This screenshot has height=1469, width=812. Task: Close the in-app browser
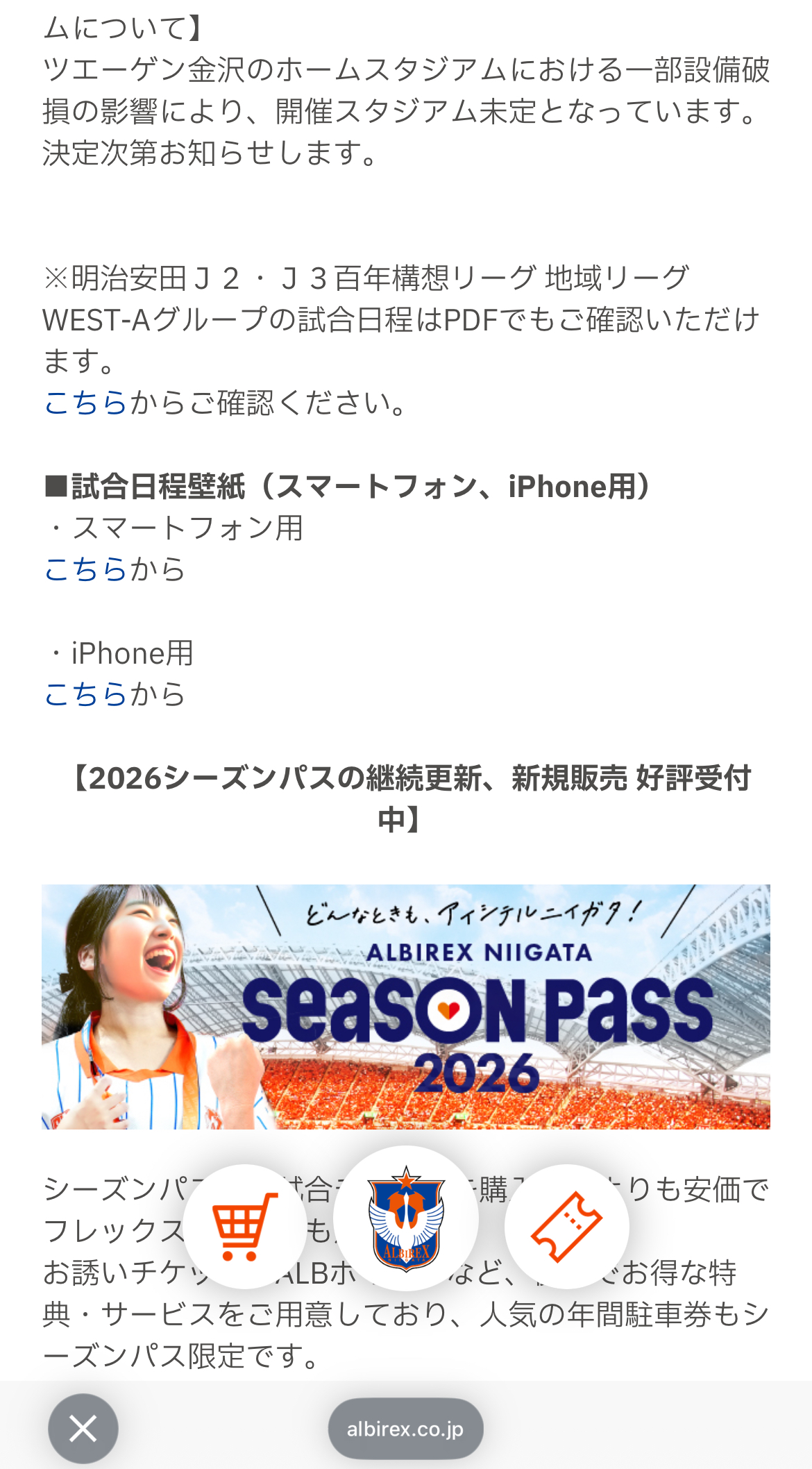pos(83,1429)
